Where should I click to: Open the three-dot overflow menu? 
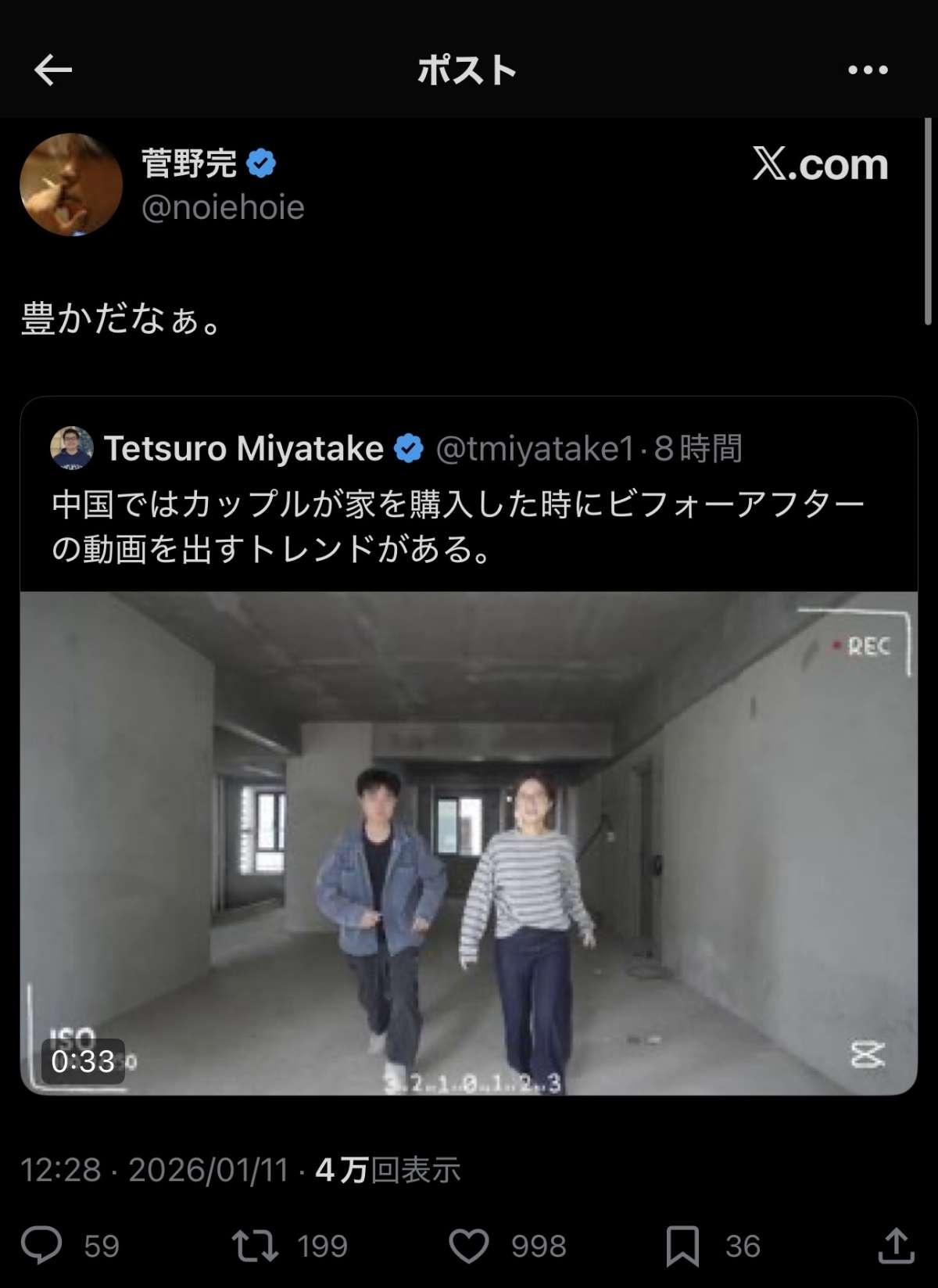[868, 70]
